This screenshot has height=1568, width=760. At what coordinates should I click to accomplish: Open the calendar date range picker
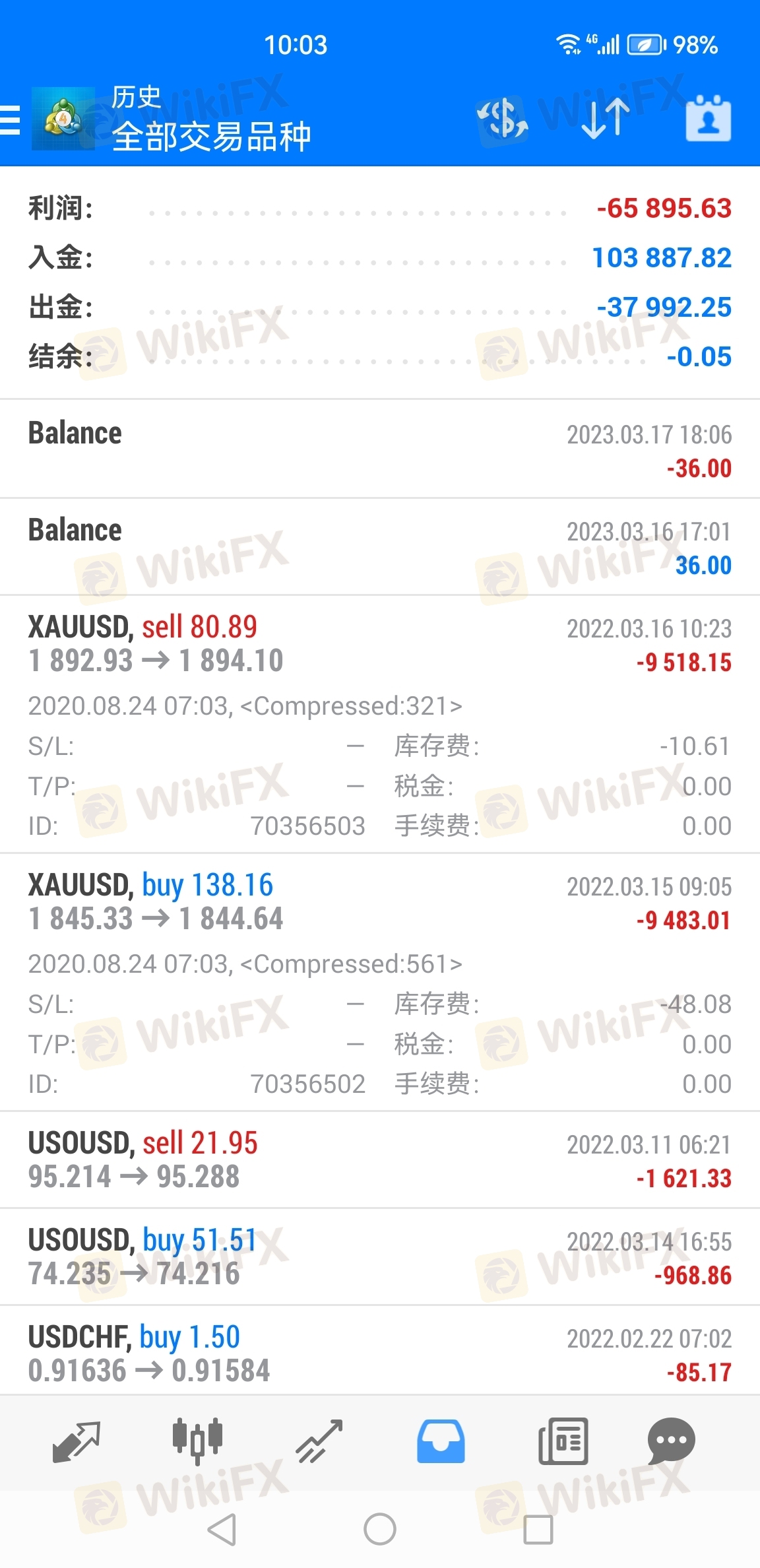point(709,119)
